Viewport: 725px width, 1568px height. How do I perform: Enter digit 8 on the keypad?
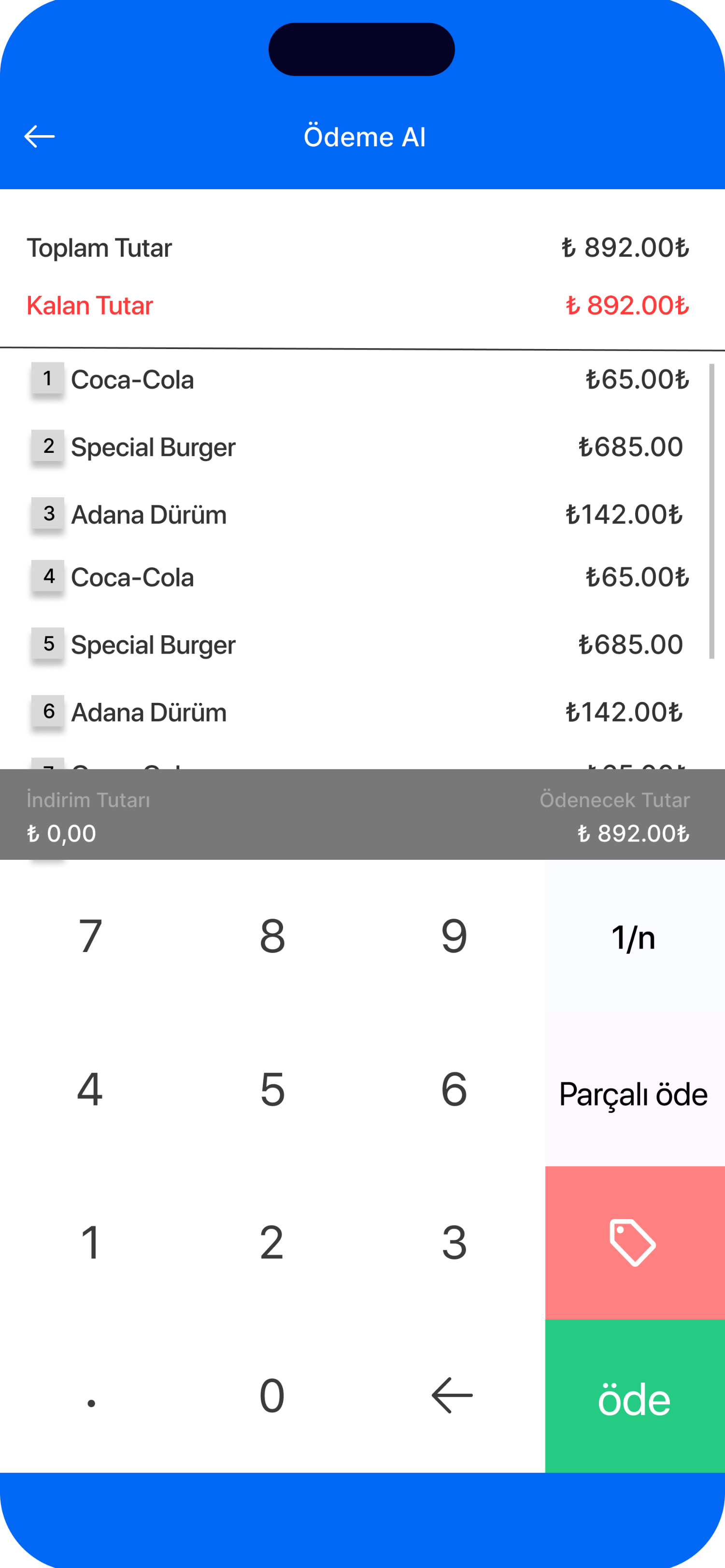coord(272,936)
